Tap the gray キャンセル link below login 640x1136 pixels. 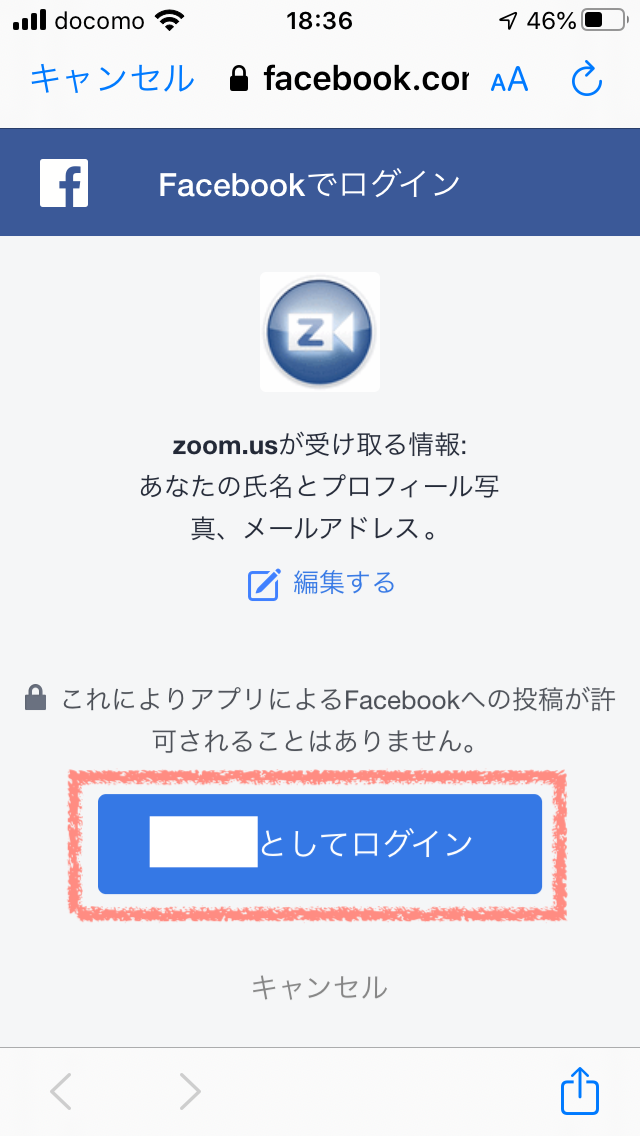319,987
